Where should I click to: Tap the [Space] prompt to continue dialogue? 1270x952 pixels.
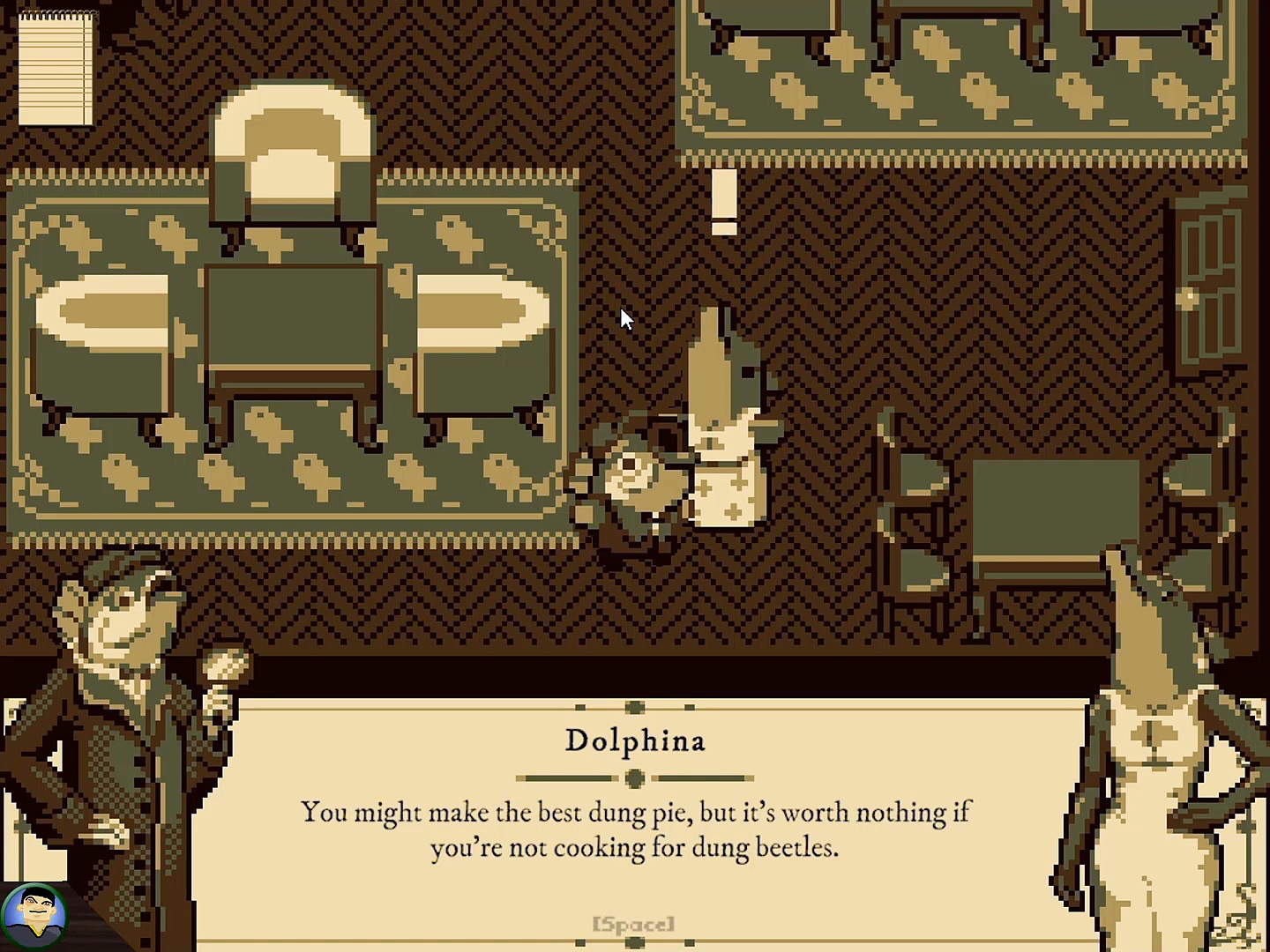(x=633, y=924)
